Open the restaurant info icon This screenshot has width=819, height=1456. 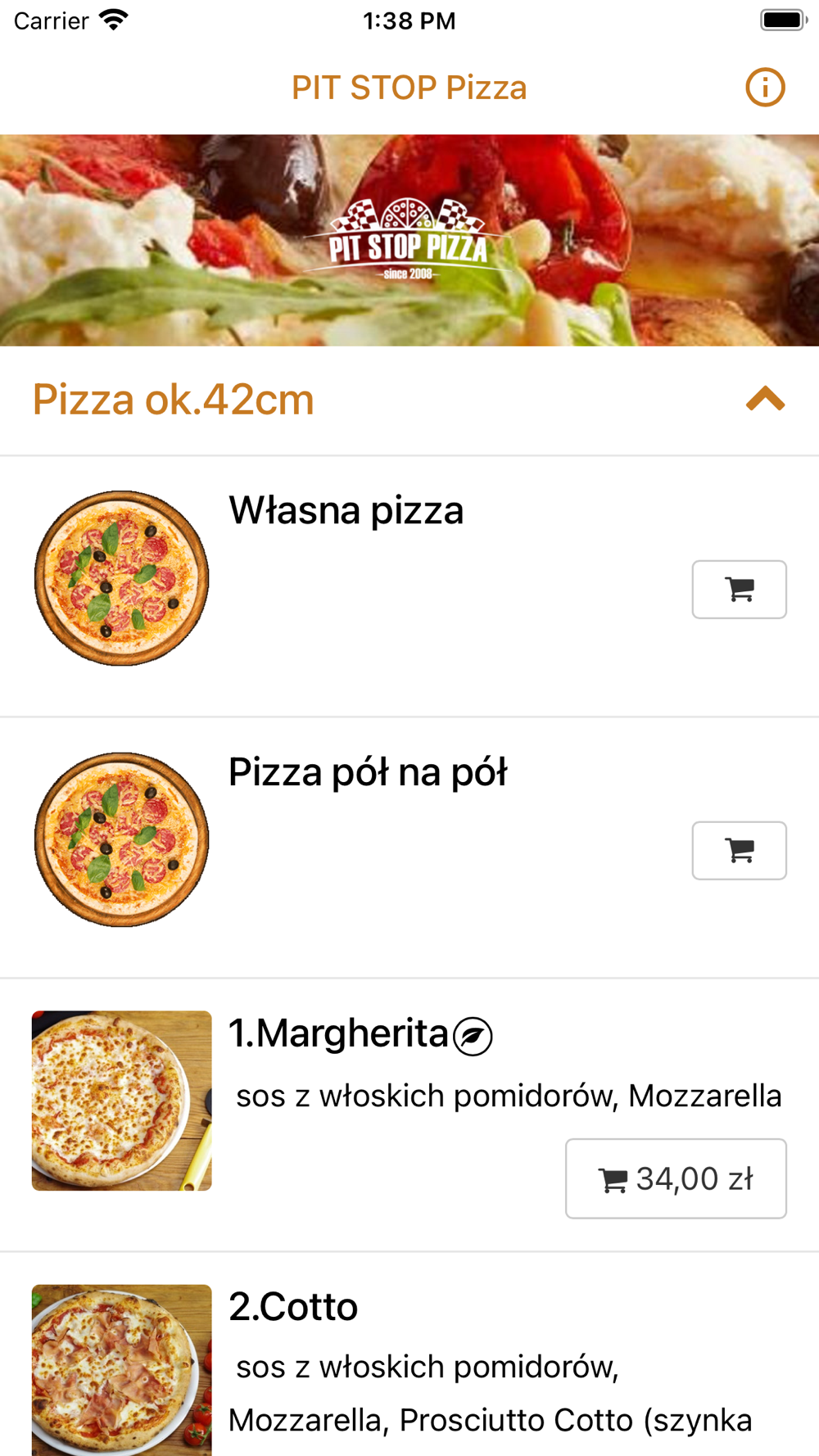pyautogui.click(x=765, y=88)
